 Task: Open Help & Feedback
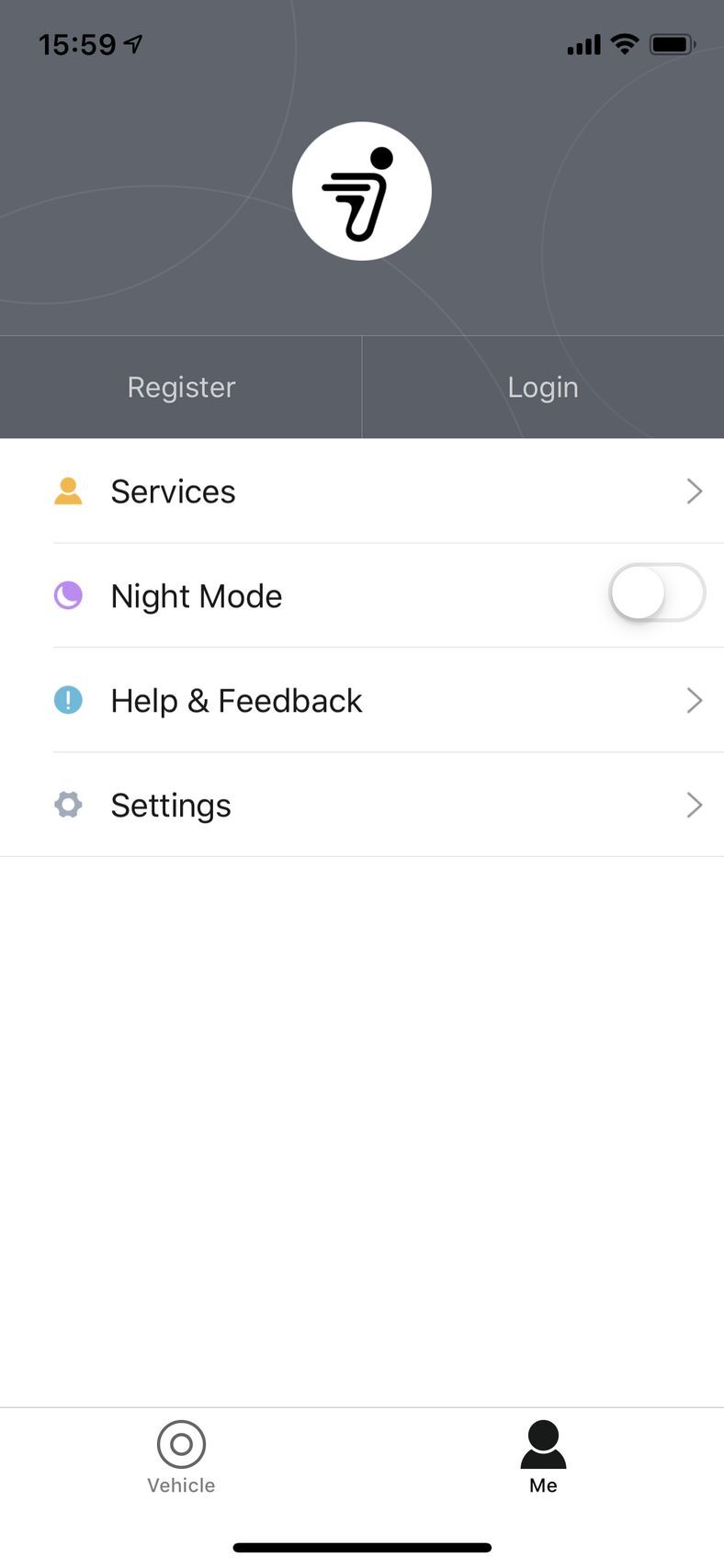[x=362, y=701]
